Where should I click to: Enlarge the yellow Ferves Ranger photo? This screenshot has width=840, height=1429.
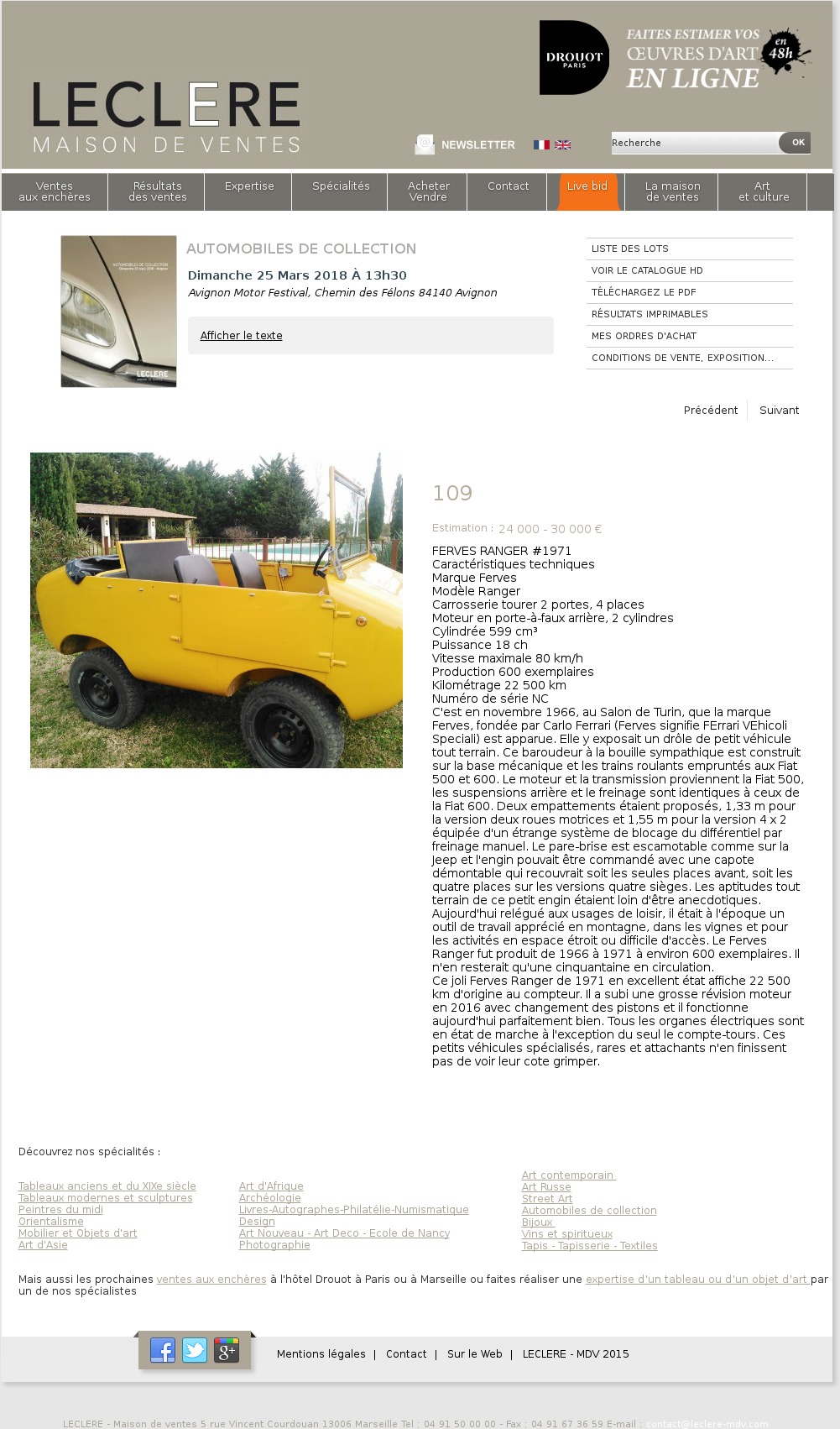[x=217, y=610]
